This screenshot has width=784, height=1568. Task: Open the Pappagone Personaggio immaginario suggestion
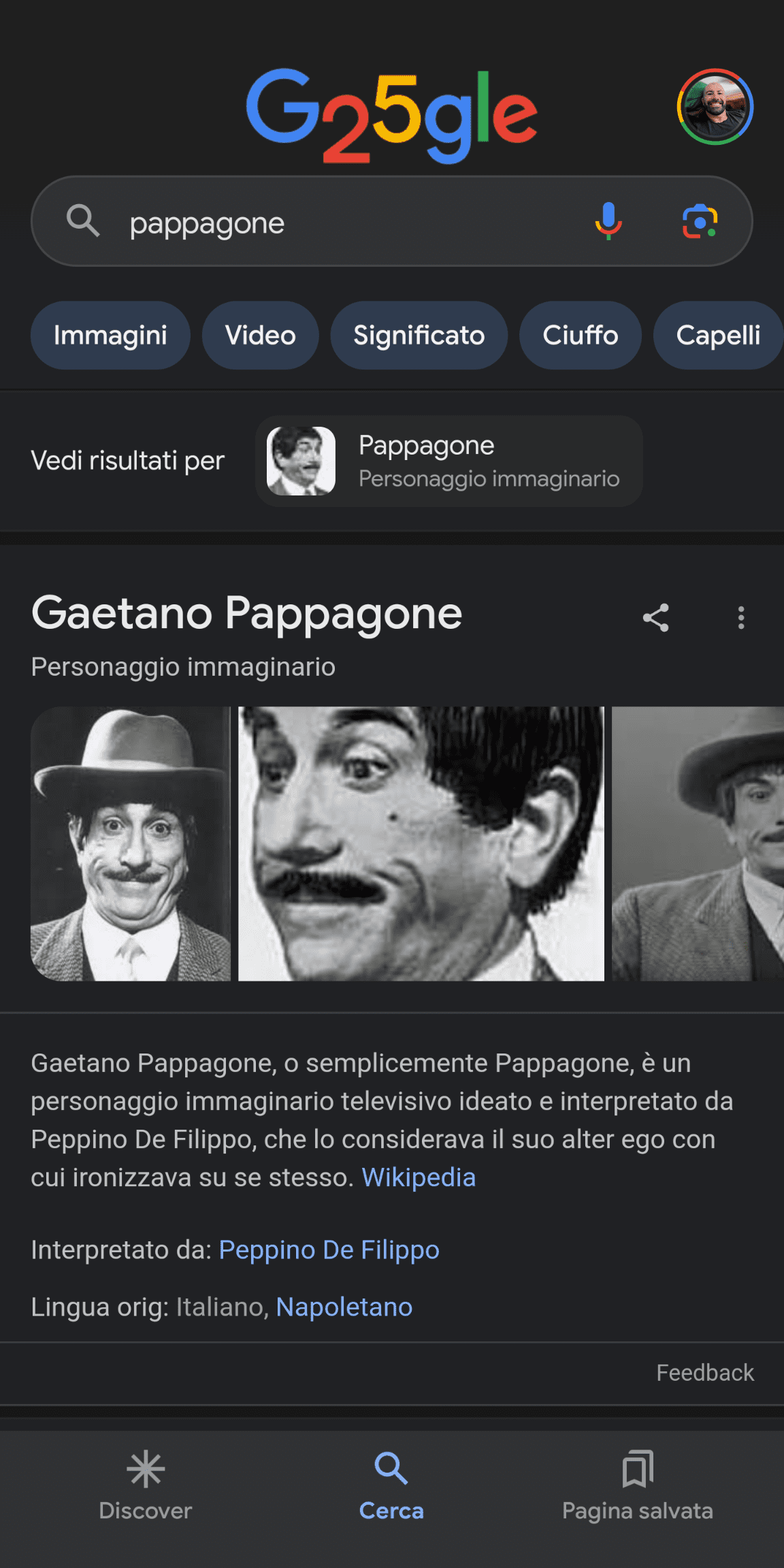449,461
